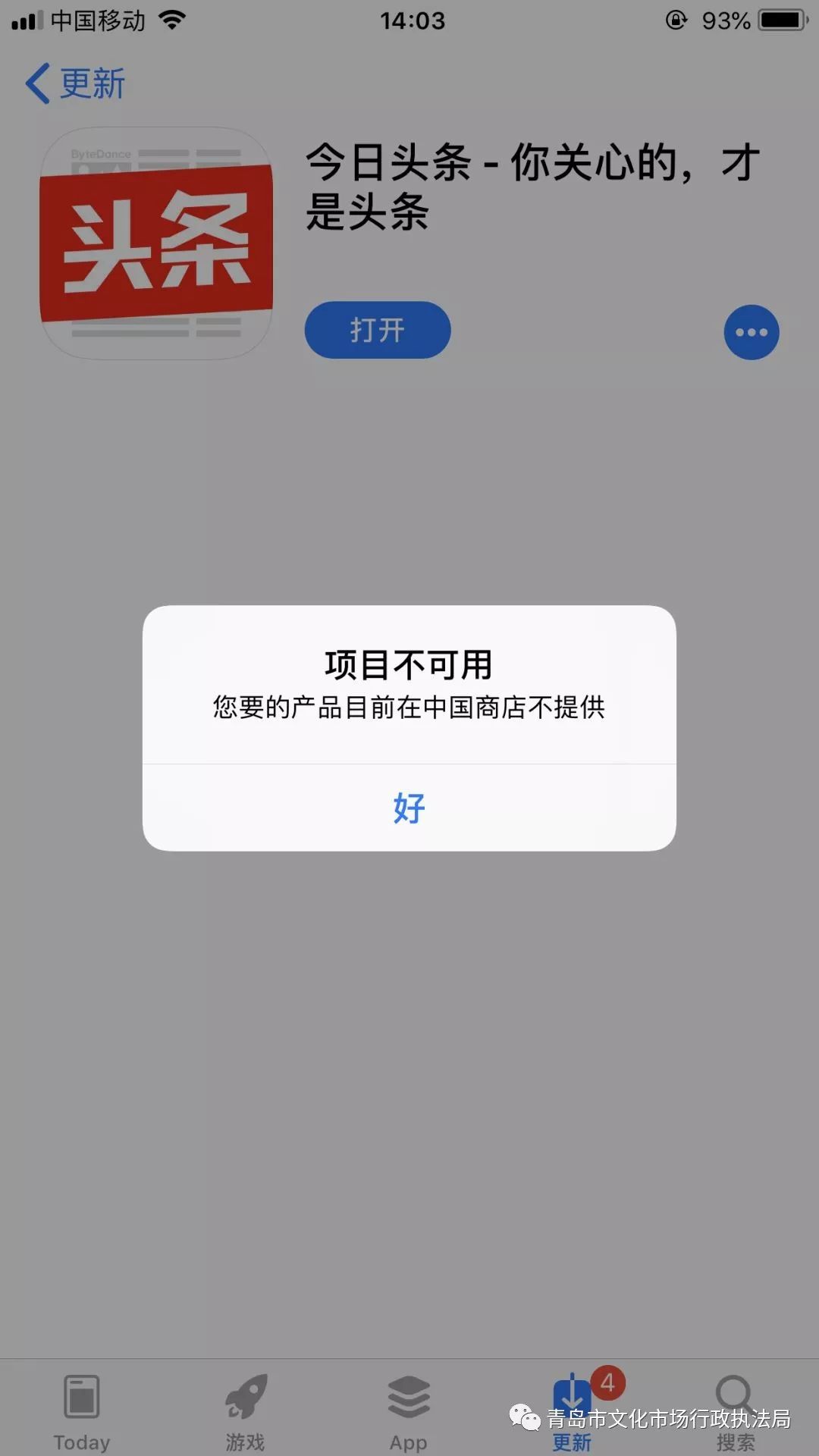Switch to the 游戏 tab

[245, 1410]
